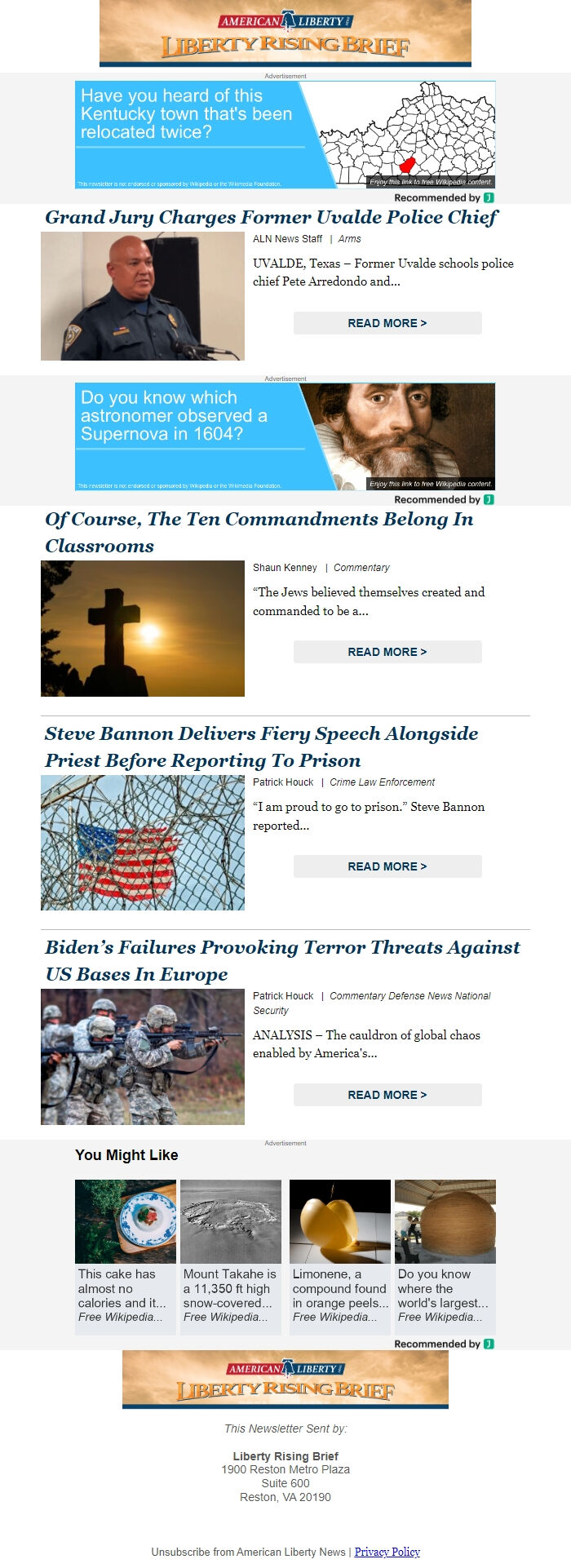Open the Limonene orange peels card
The height and width of the screenshot is (1568, 571).
tap(339, 1256)
